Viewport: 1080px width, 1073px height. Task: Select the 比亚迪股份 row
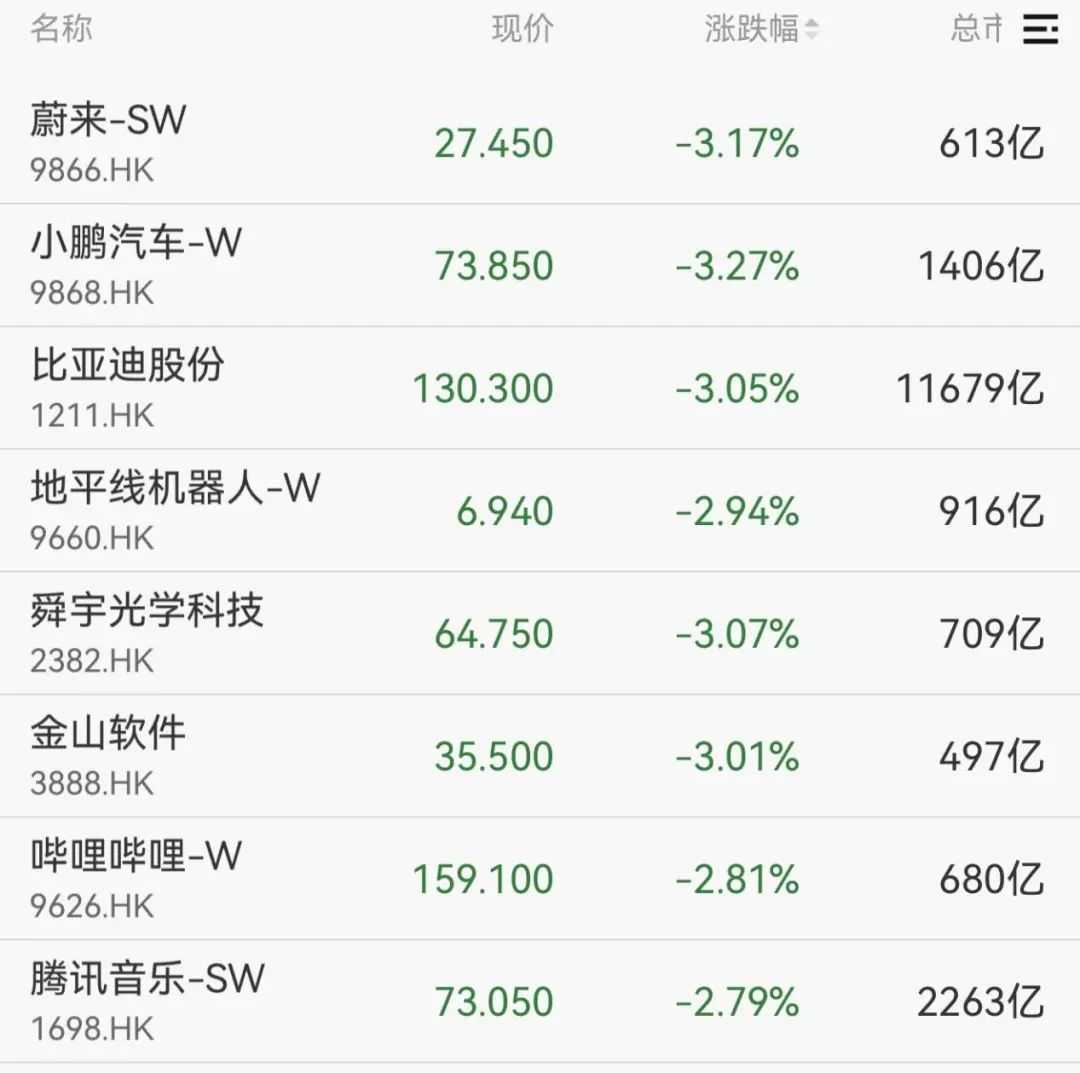127,366
